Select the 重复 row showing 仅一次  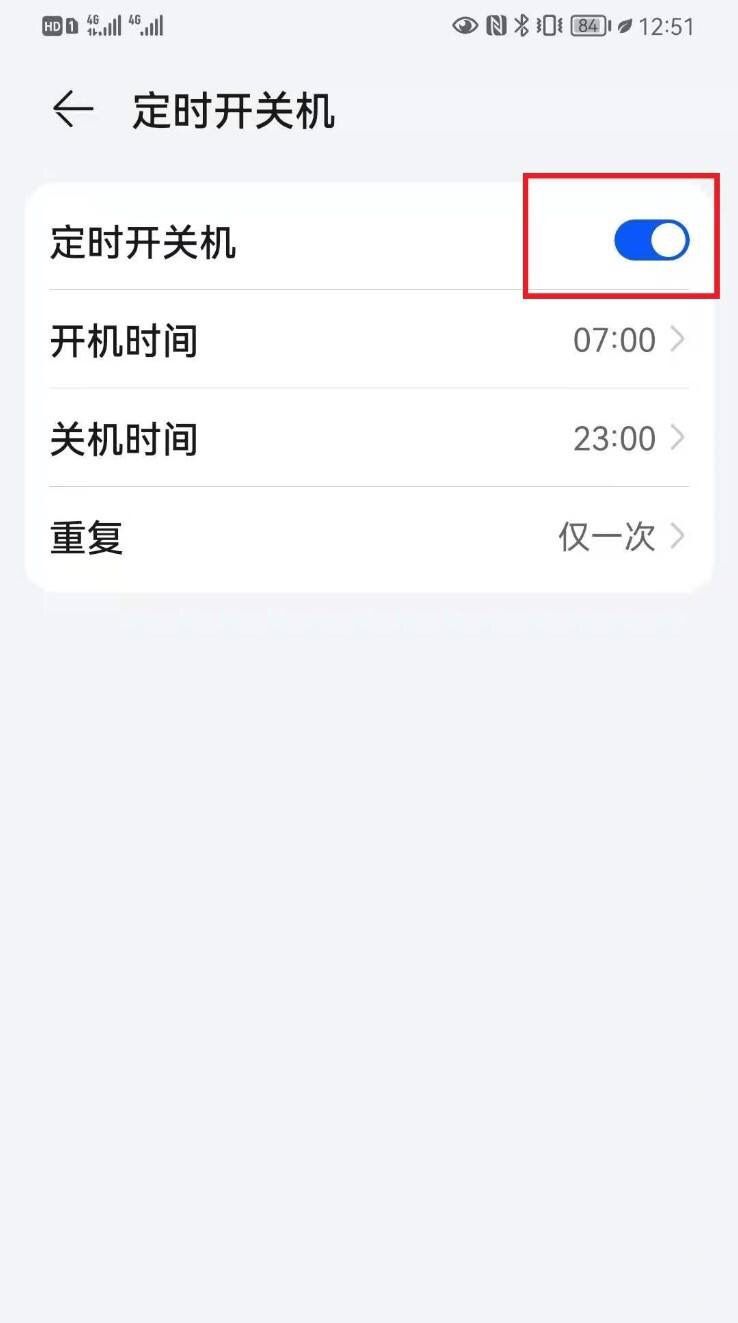[x=369, y=538]
